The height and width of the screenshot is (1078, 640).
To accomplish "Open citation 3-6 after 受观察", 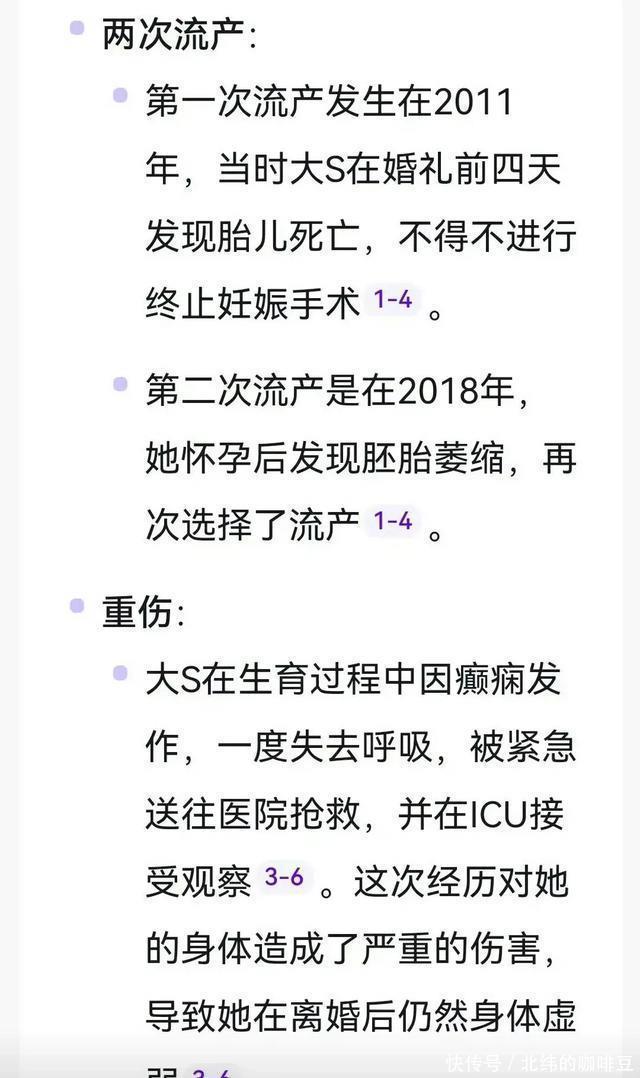I will tap(284, 878).
